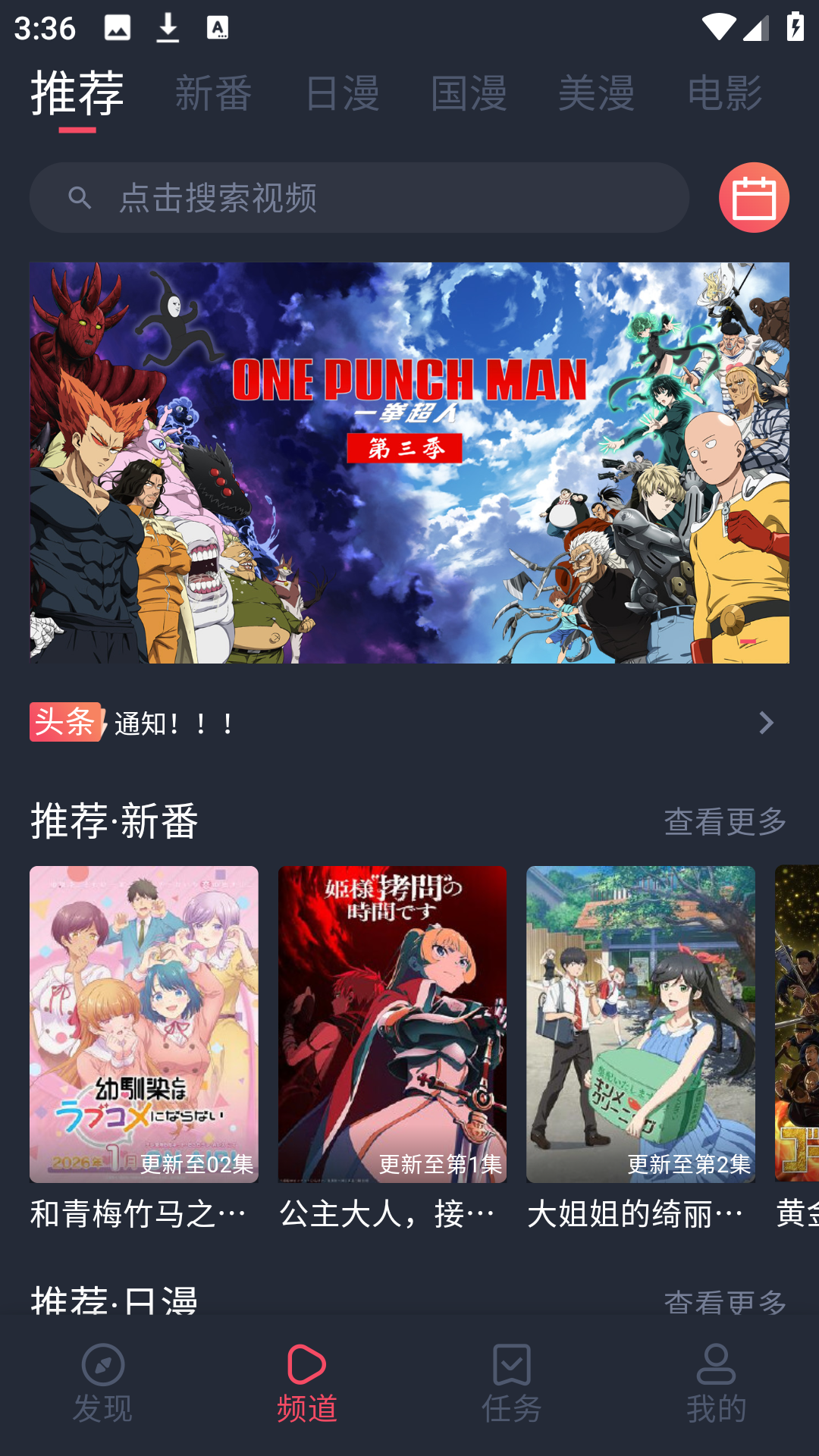This screenshot has width=819, height=1456.
Task: Open the 任务 tab
Action: [x=512, y=1383]
